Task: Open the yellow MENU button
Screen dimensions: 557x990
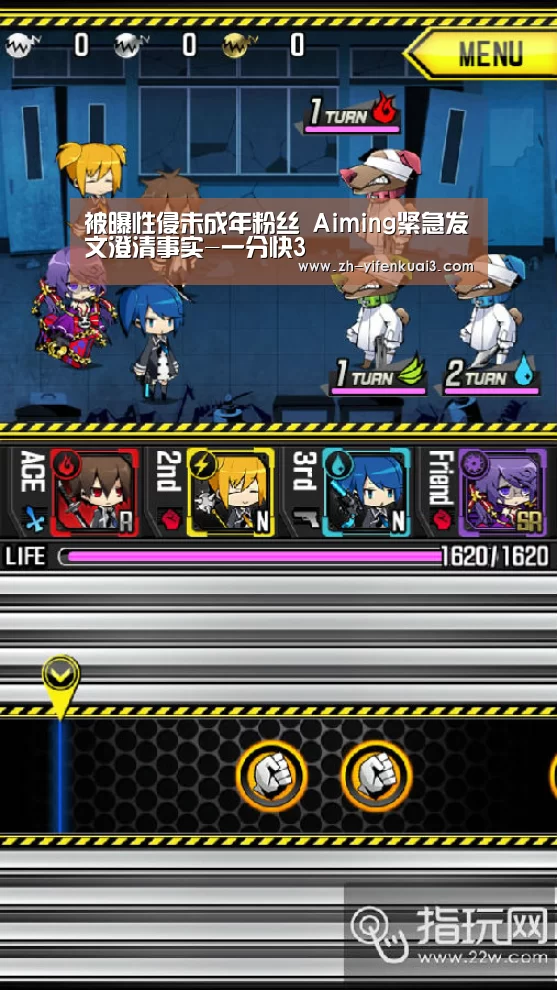Action: click(x=483, y=53)
